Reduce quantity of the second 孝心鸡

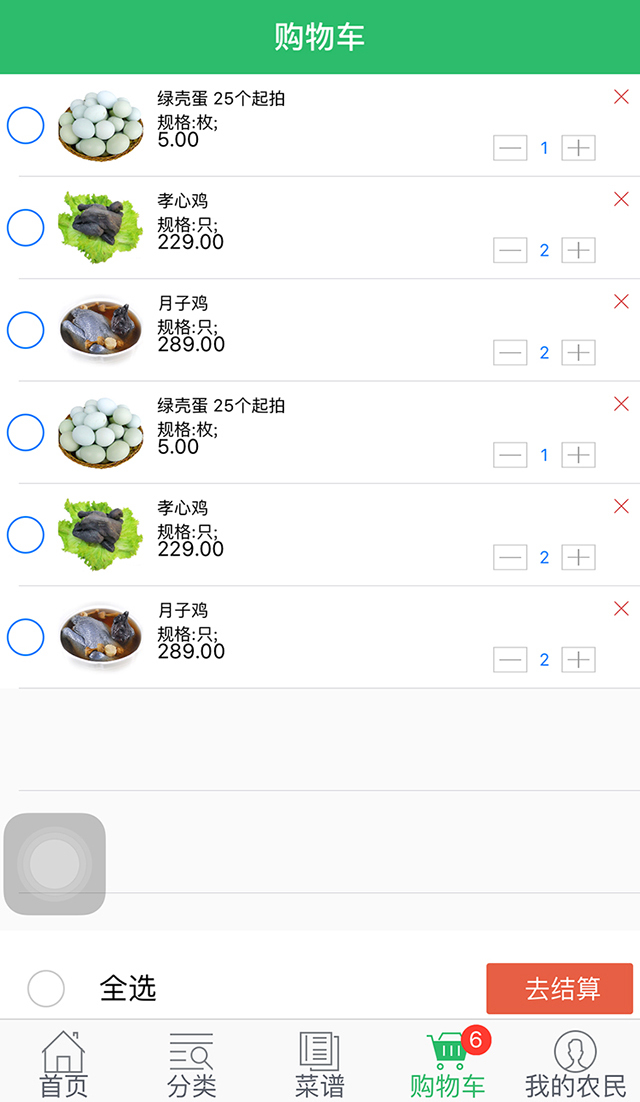pyautogui.click(x=510, y=557)
